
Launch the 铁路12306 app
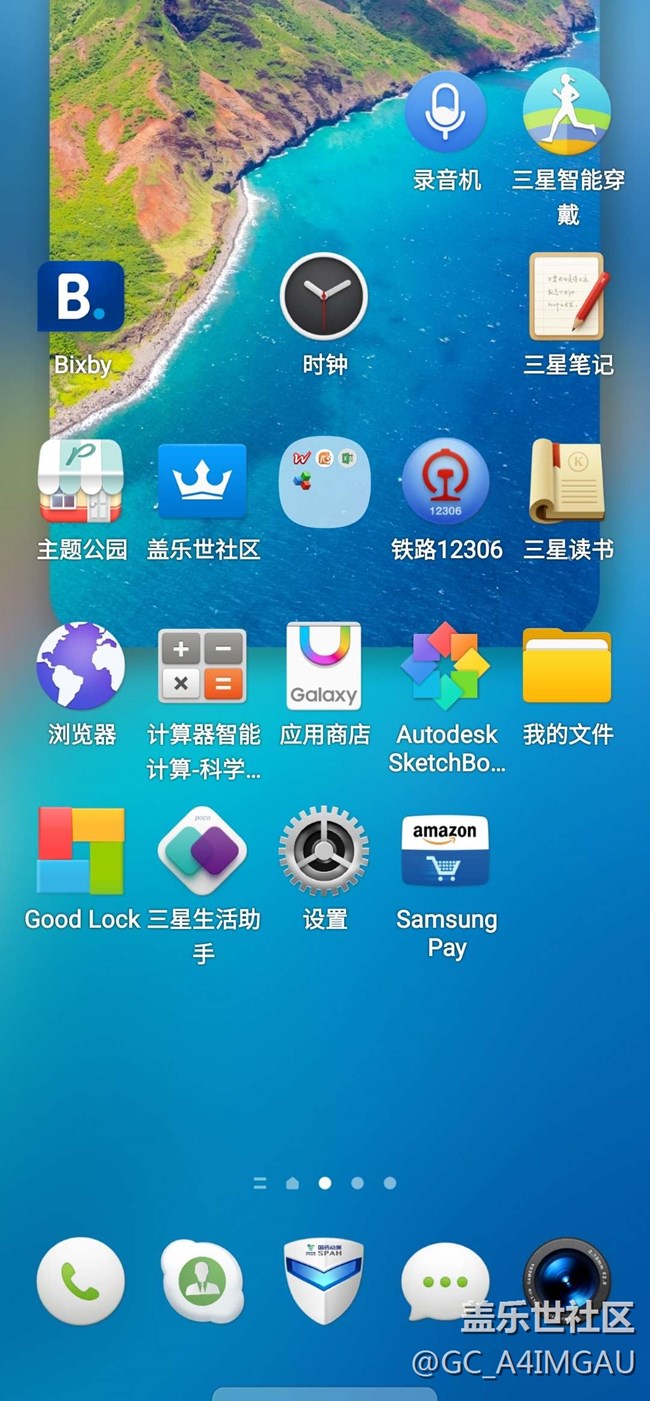coord(446,482)
